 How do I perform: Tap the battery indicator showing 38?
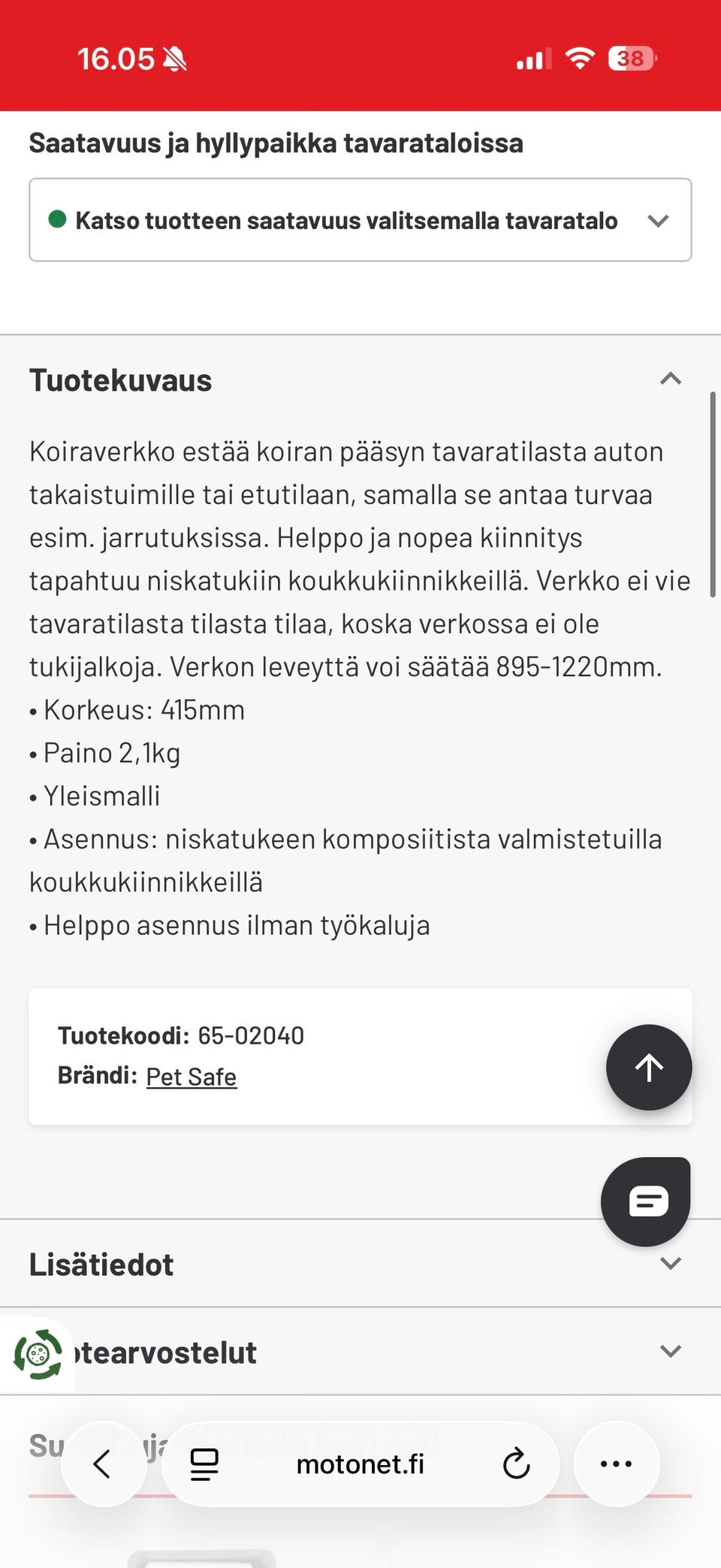coord(631,58)
